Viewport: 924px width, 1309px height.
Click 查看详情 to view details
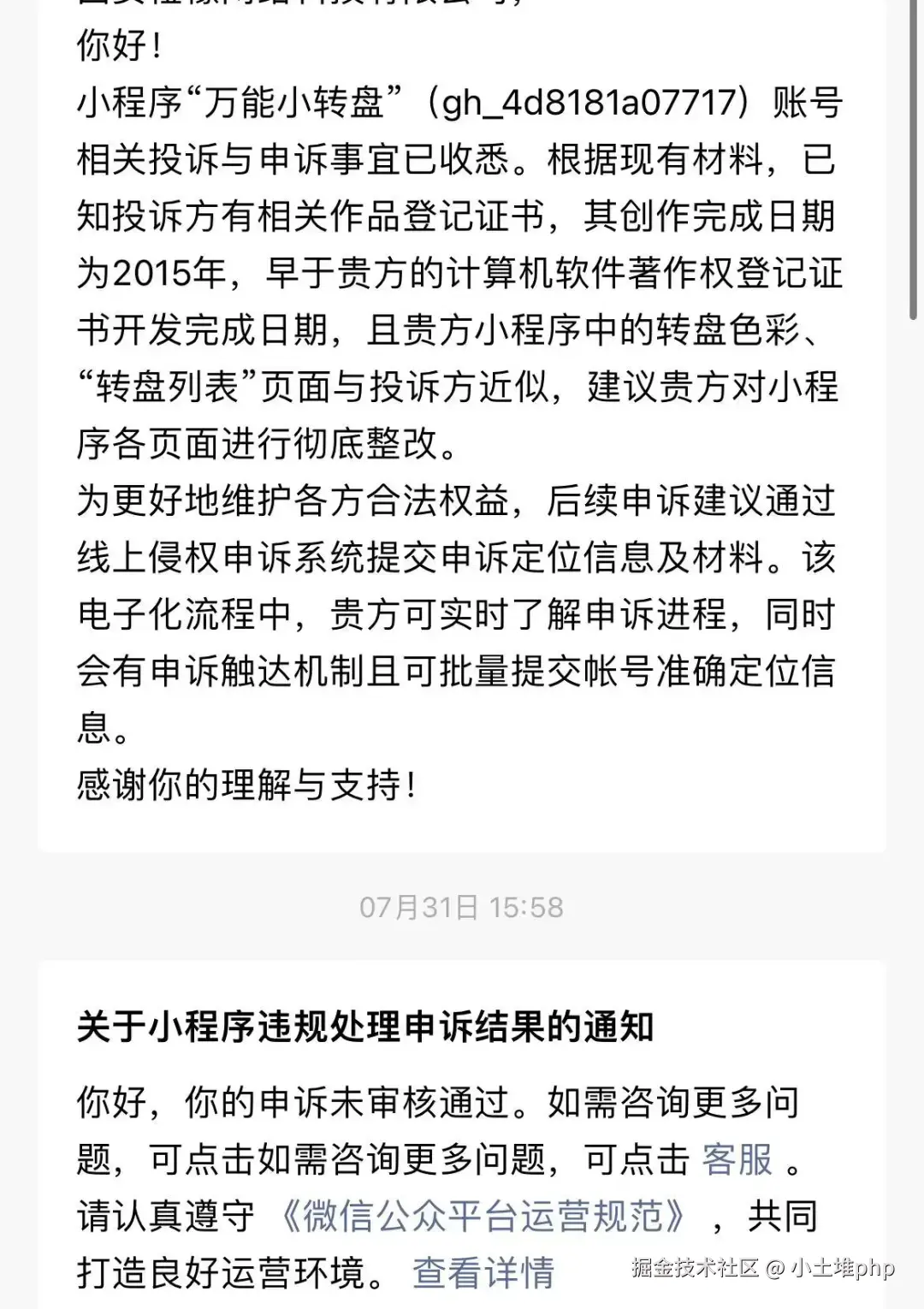coord(483,1273)
